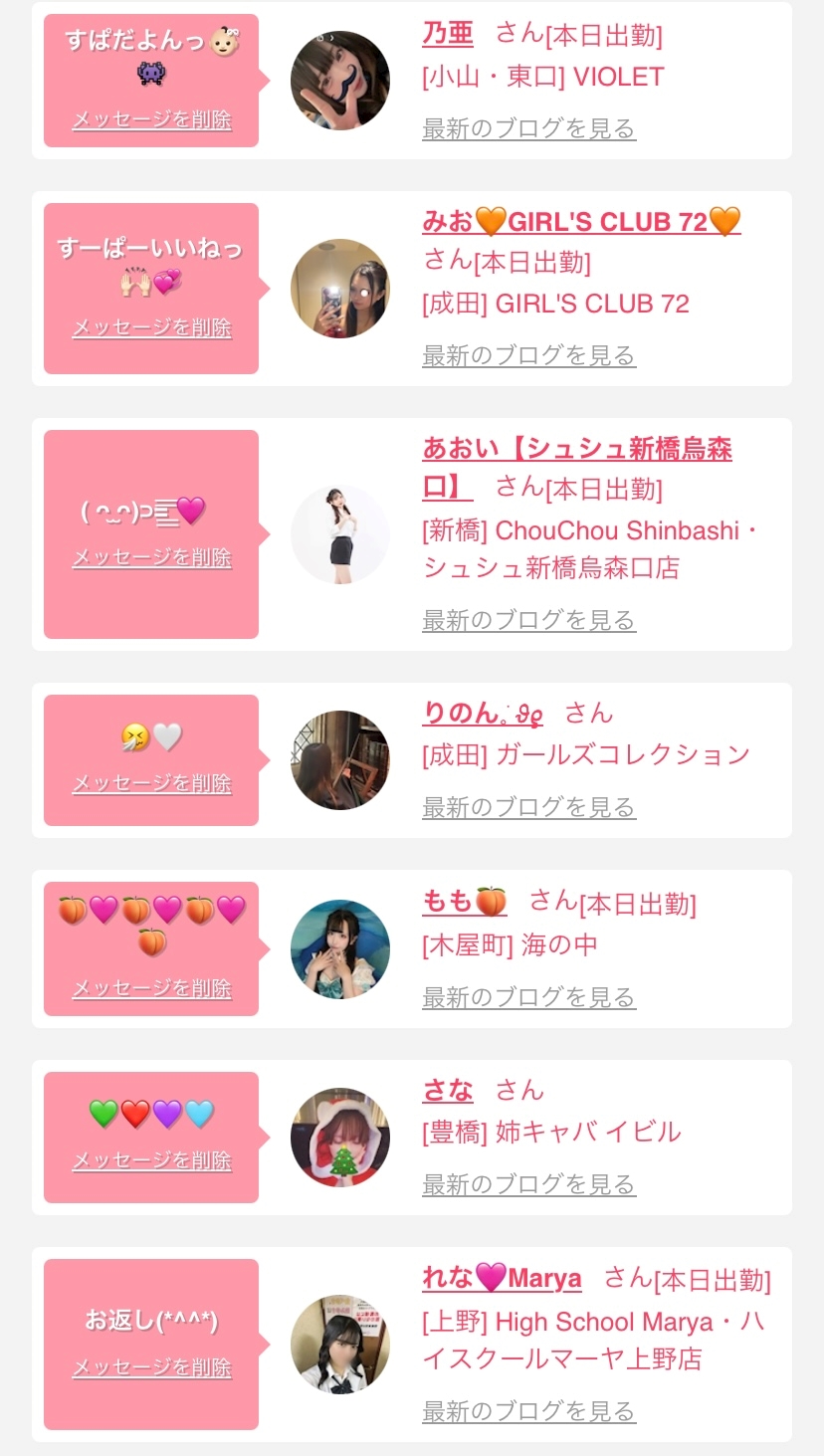Delete the peach and heart emoji message
824x1456 pixels.
151,989
